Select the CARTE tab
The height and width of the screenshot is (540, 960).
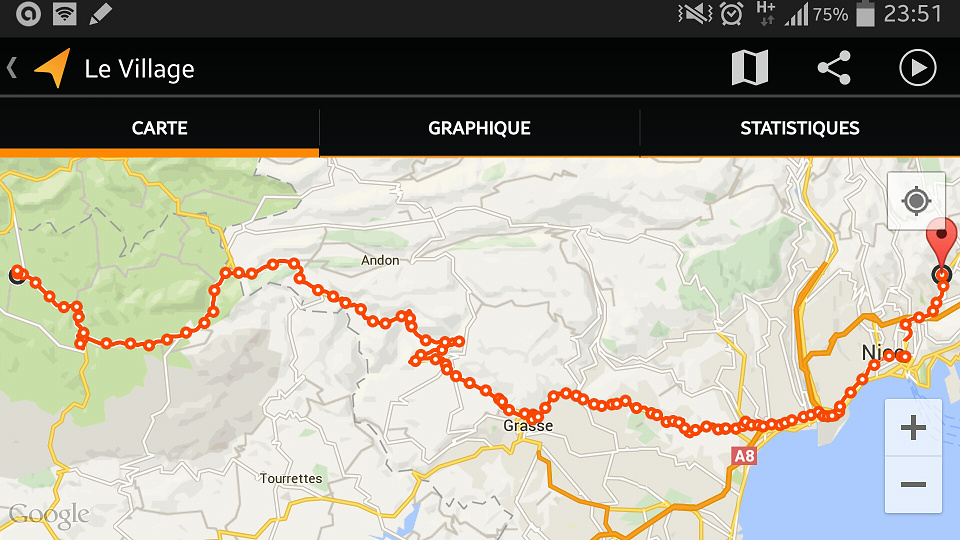pyautogui.click(x=160, y=128)
